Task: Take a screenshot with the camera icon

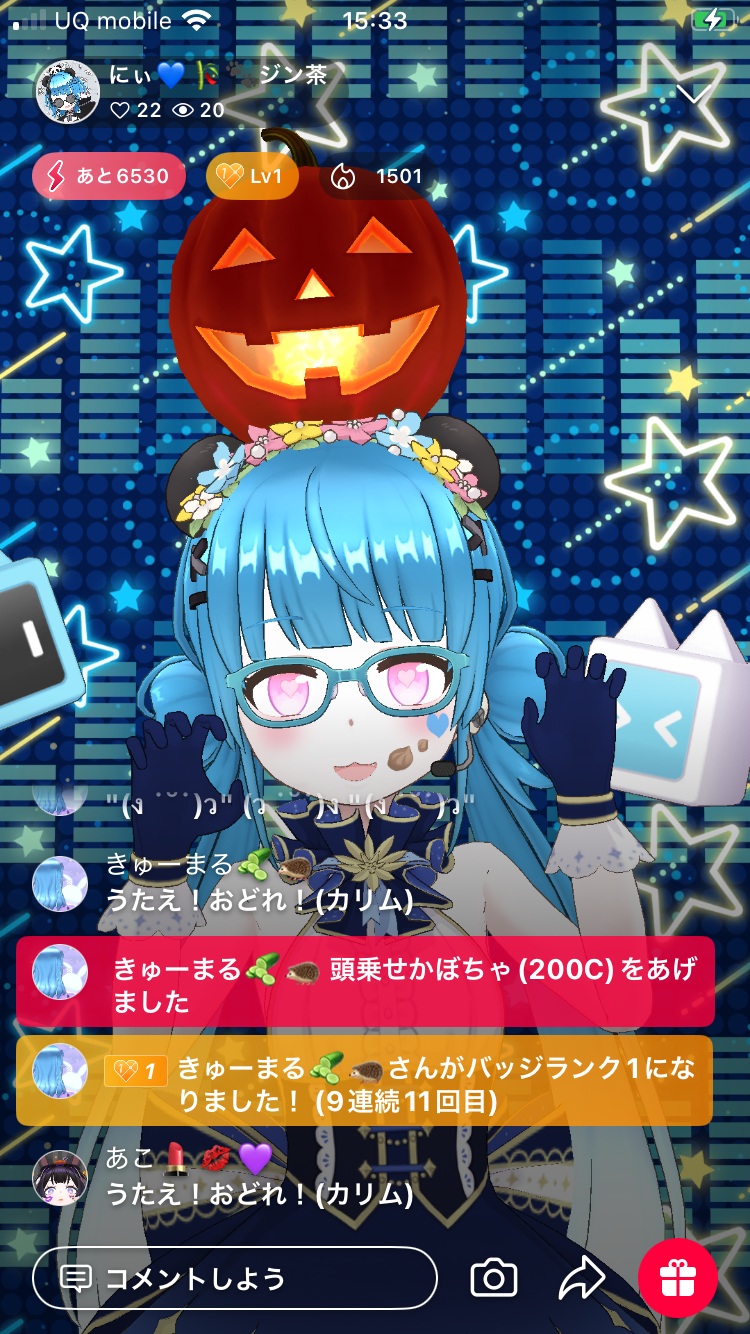Action: 493,1278
